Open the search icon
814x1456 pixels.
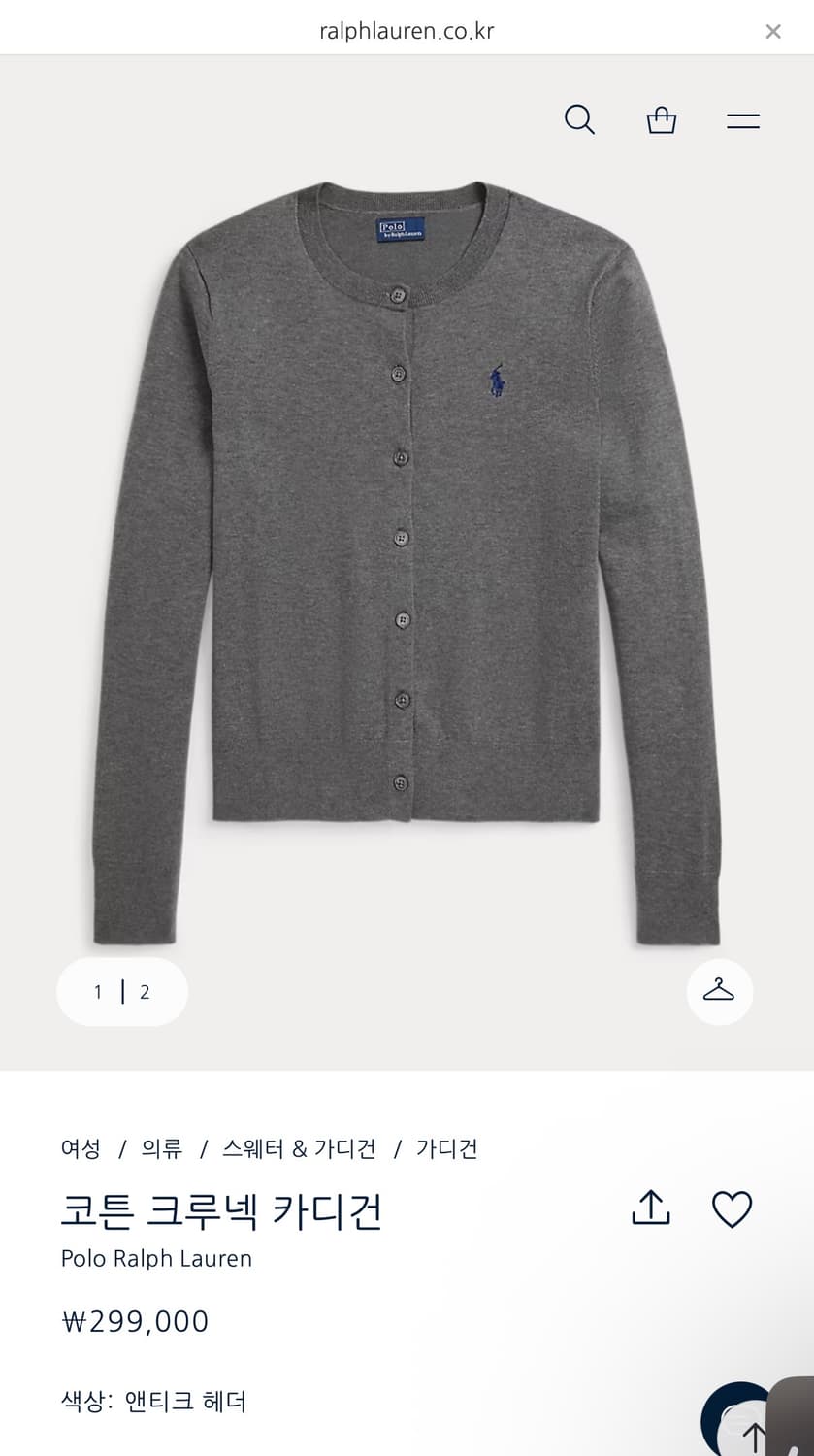pyautogui.click(x=579, y=120)
